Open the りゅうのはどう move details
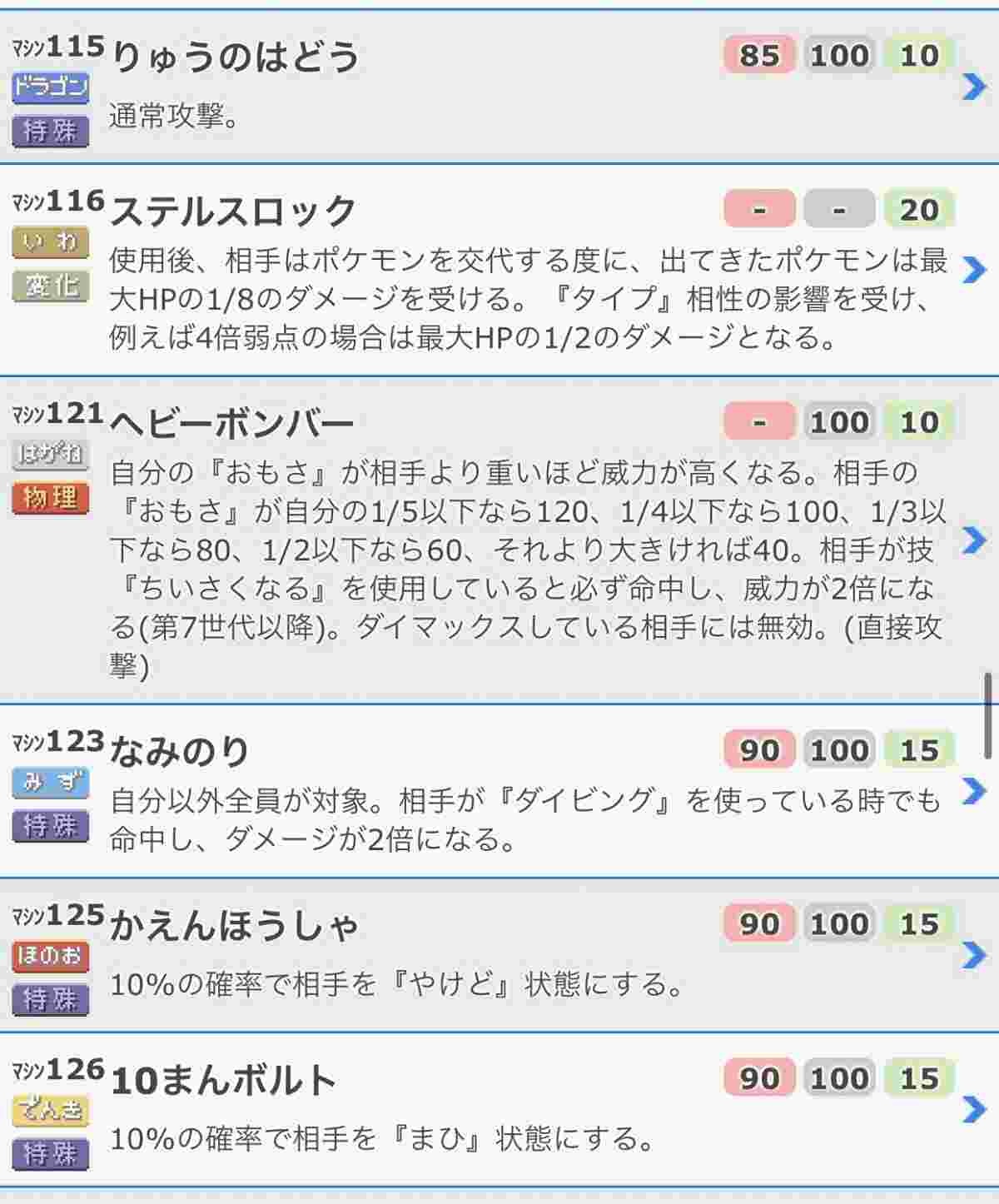 972,86
